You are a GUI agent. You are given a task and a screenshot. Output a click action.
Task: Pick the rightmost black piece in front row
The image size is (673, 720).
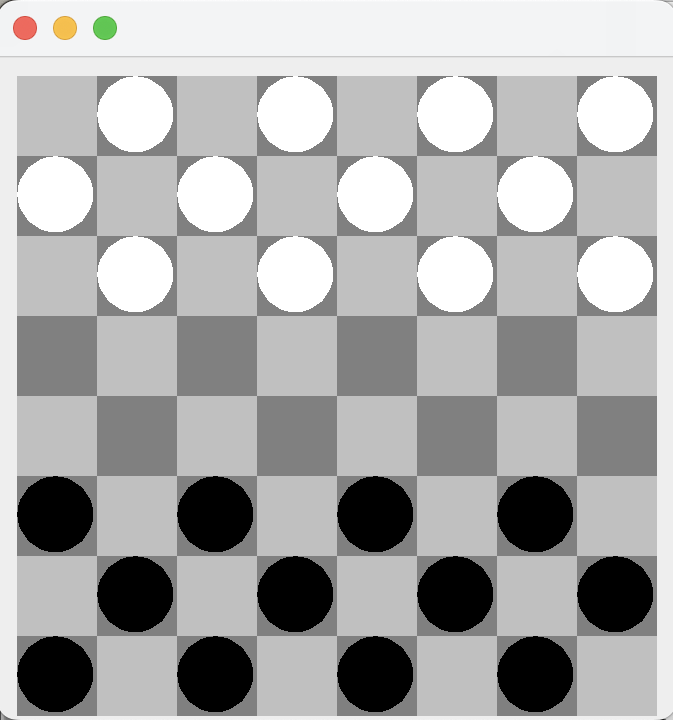[x=535, y=514]
